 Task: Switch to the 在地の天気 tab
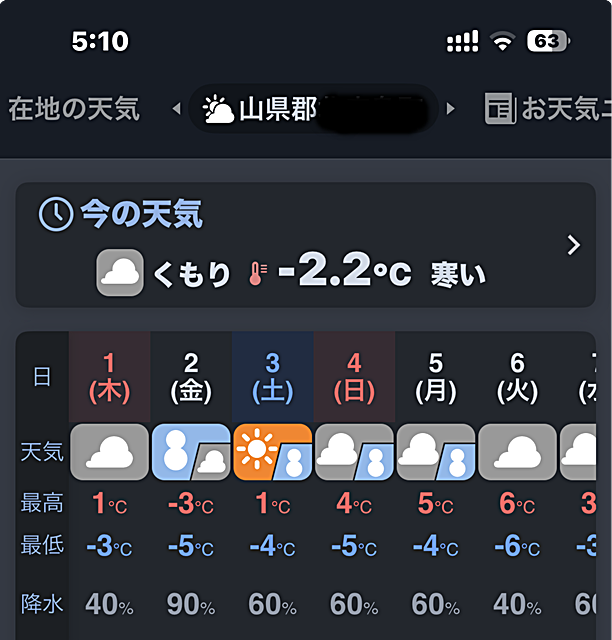pos(72,108)
